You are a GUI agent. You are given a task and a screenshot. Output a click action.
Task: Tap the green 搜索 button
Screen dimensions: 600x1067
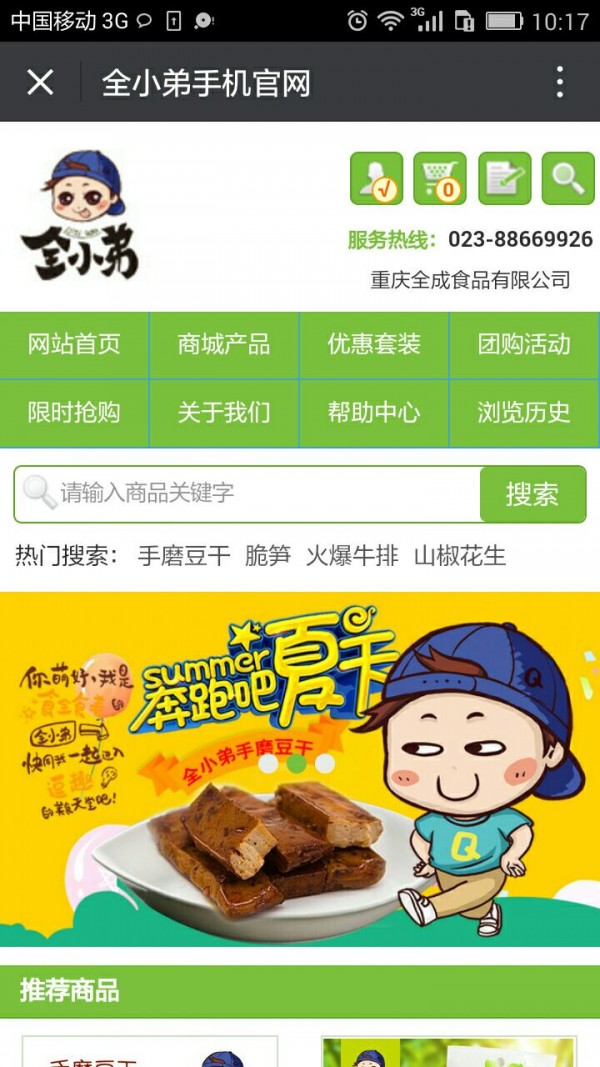[x=532, y=494]
